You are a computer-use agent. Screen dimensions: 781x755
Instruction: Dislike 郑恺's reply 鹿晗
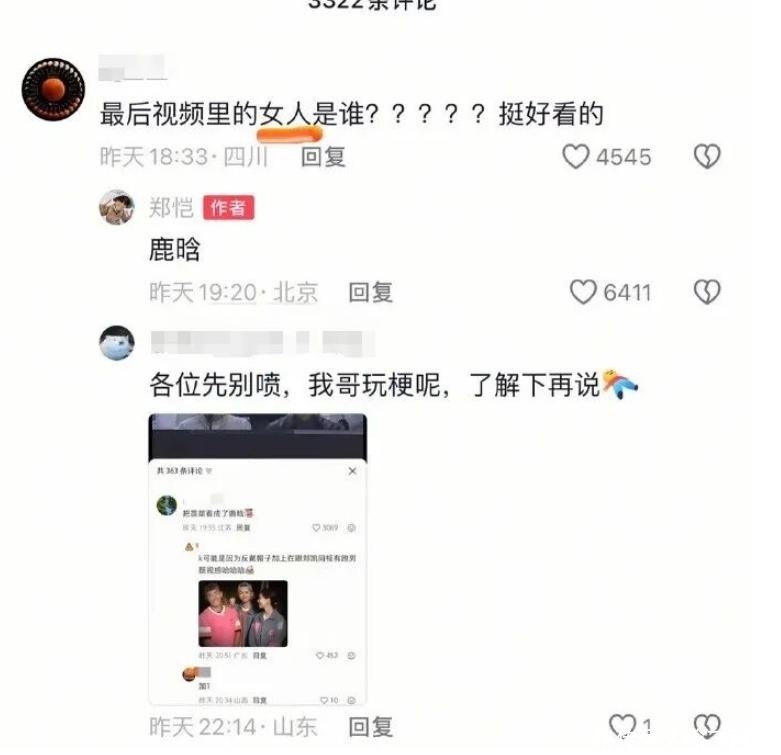tap(707, 292)
